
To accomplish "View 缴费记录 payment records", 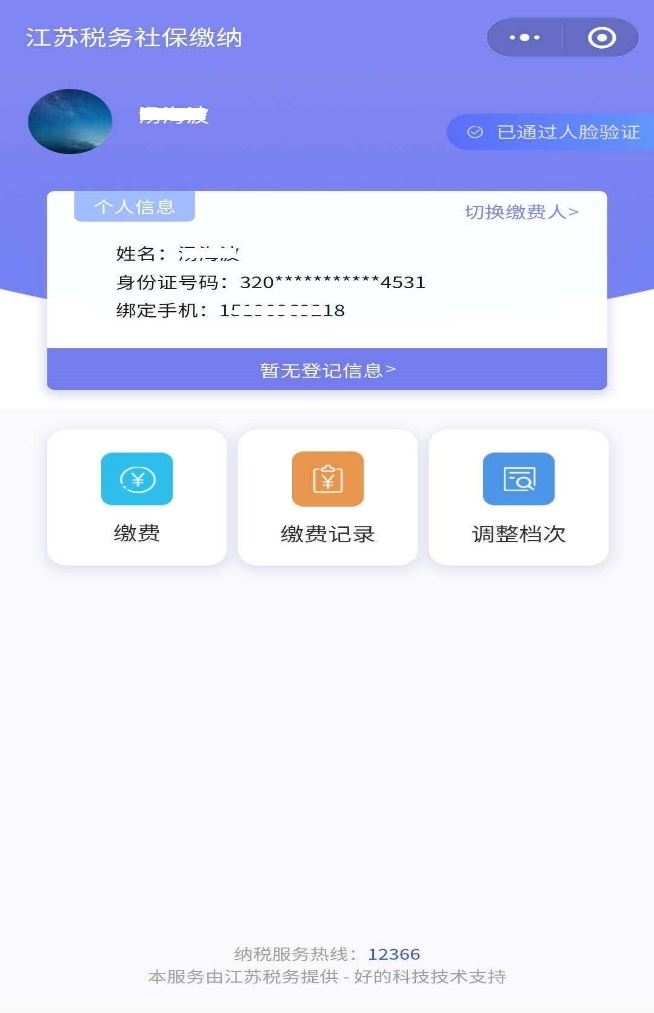I will click(x=327, y=497).
